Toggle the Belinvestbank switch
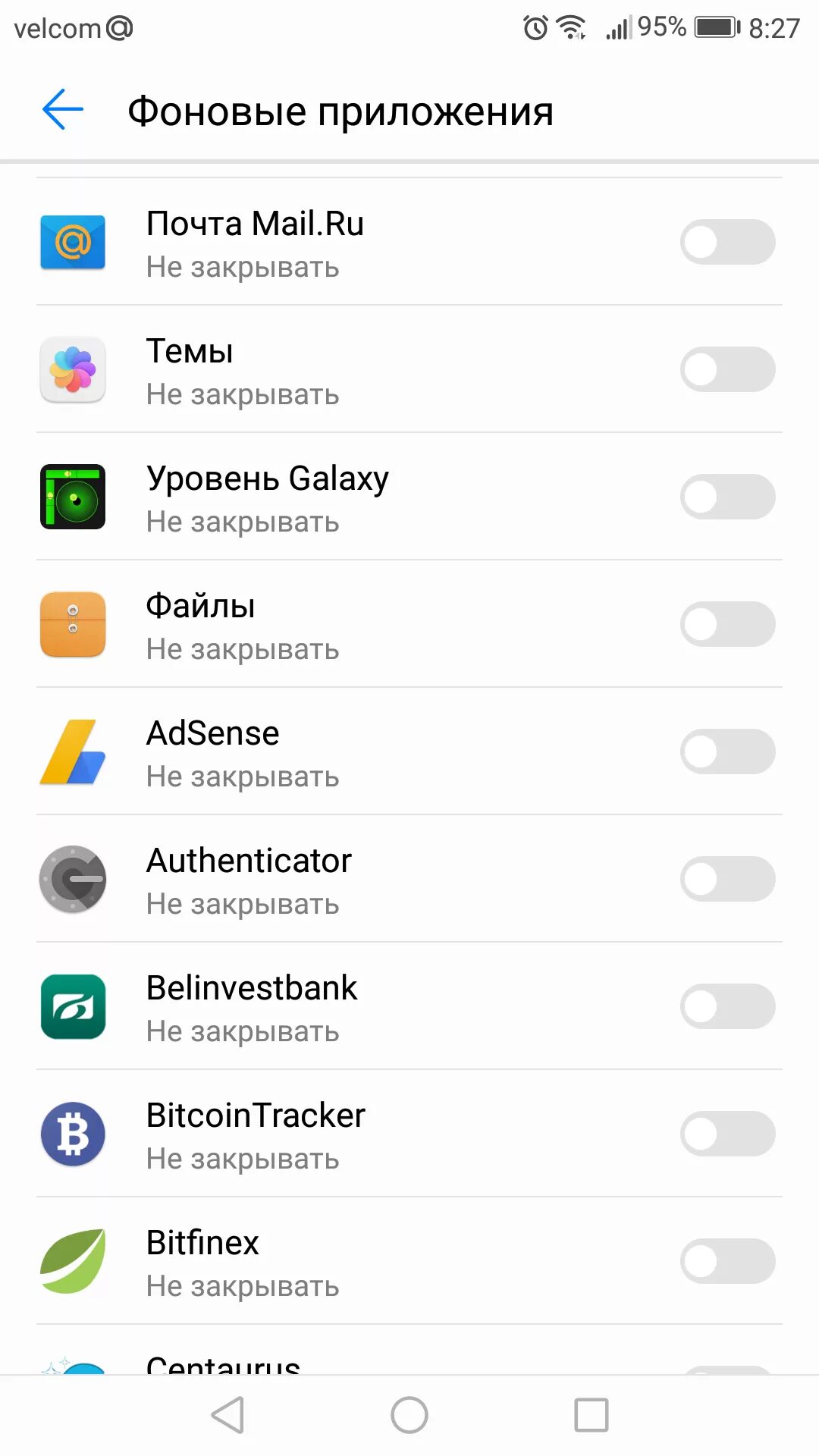The height and width of the screenshot is (1456, 819). pyautogui.click(x=727, y=1007)
